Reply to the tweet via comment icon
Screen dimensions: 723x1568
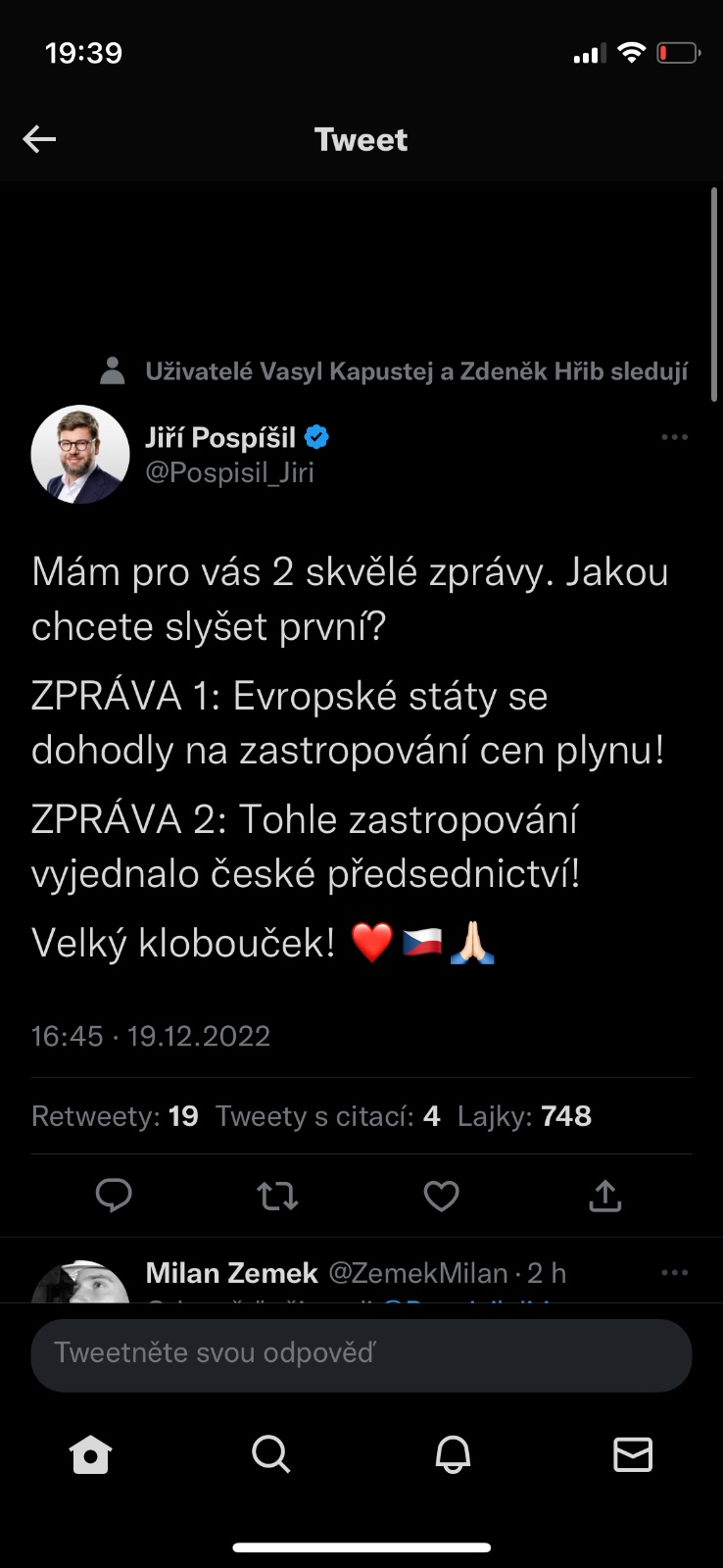(114, 1196)
